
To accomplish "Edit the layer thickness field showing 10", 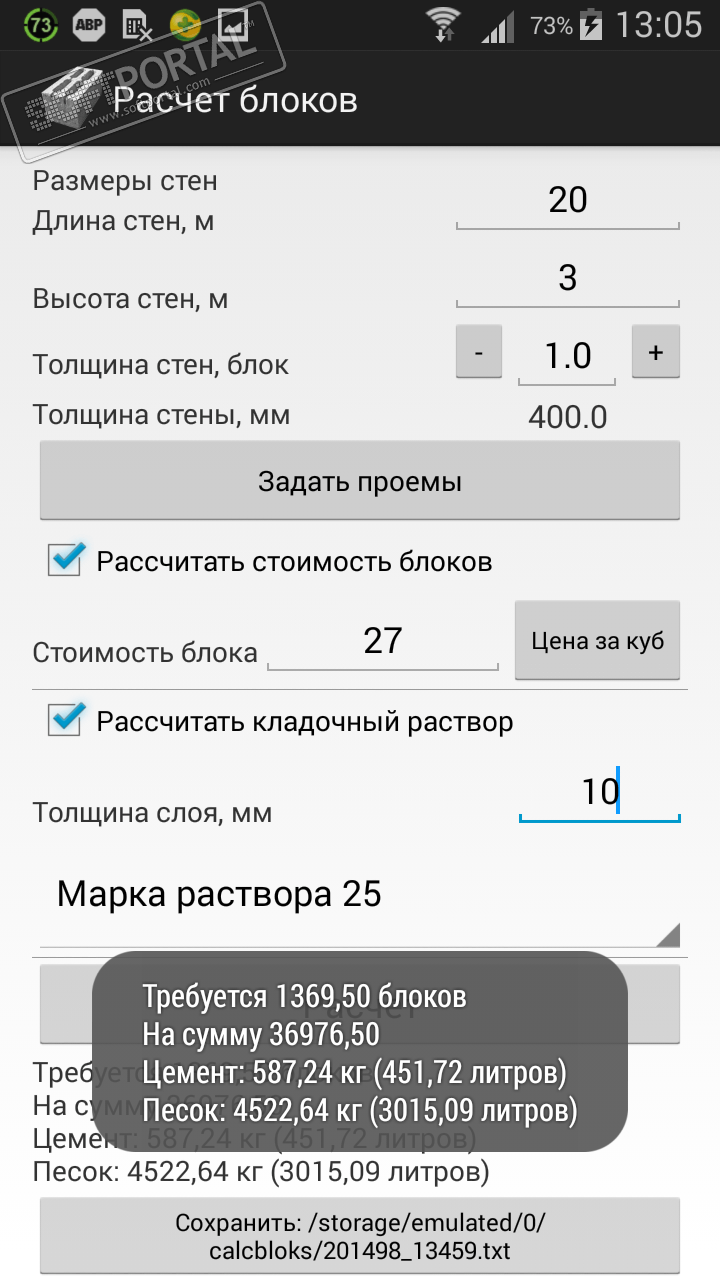I will point(599,793).
